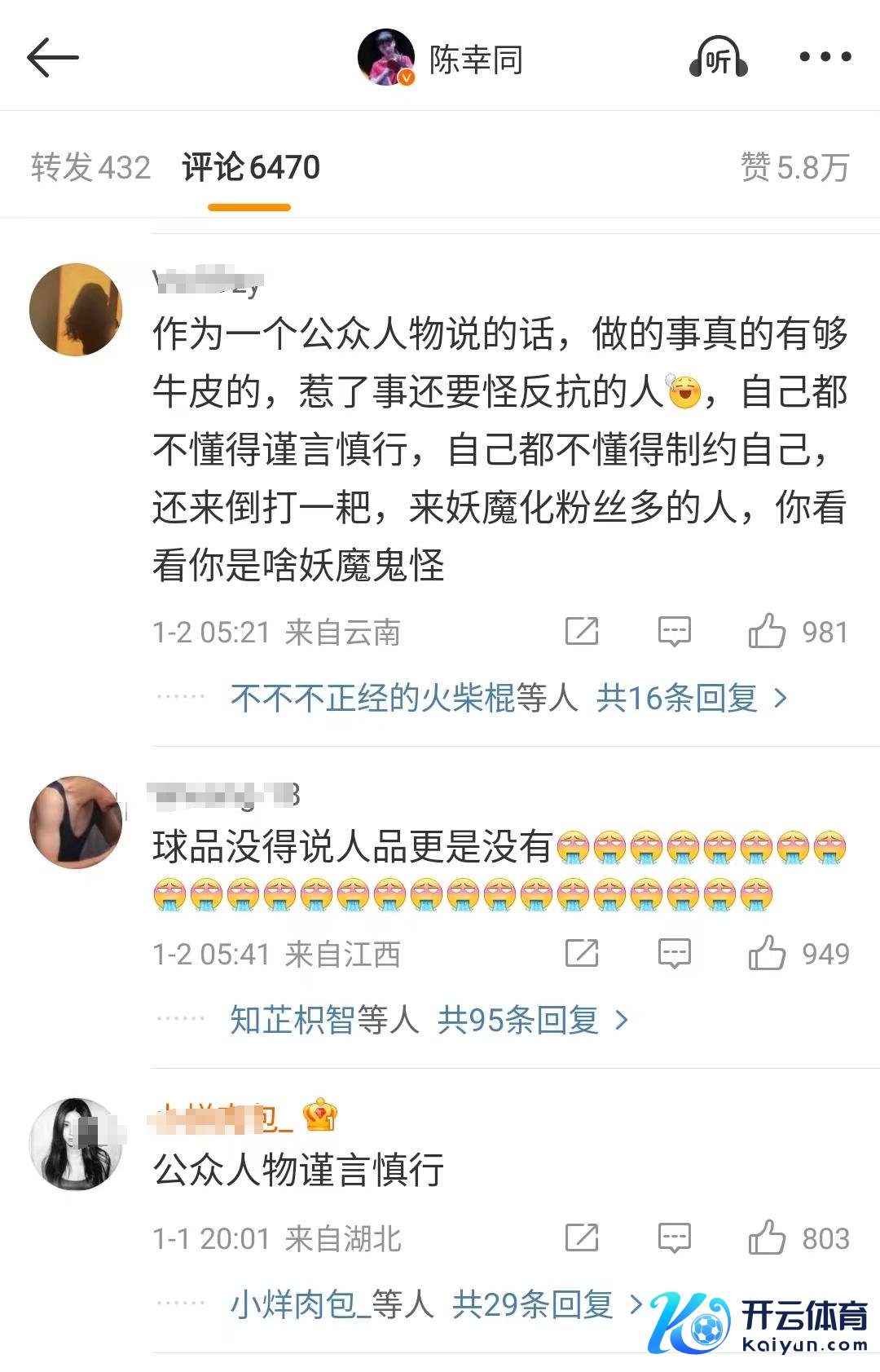Repost the comment from 湖北
The width and height of the screenshot is (880, 1372).
click(582, 1237)
